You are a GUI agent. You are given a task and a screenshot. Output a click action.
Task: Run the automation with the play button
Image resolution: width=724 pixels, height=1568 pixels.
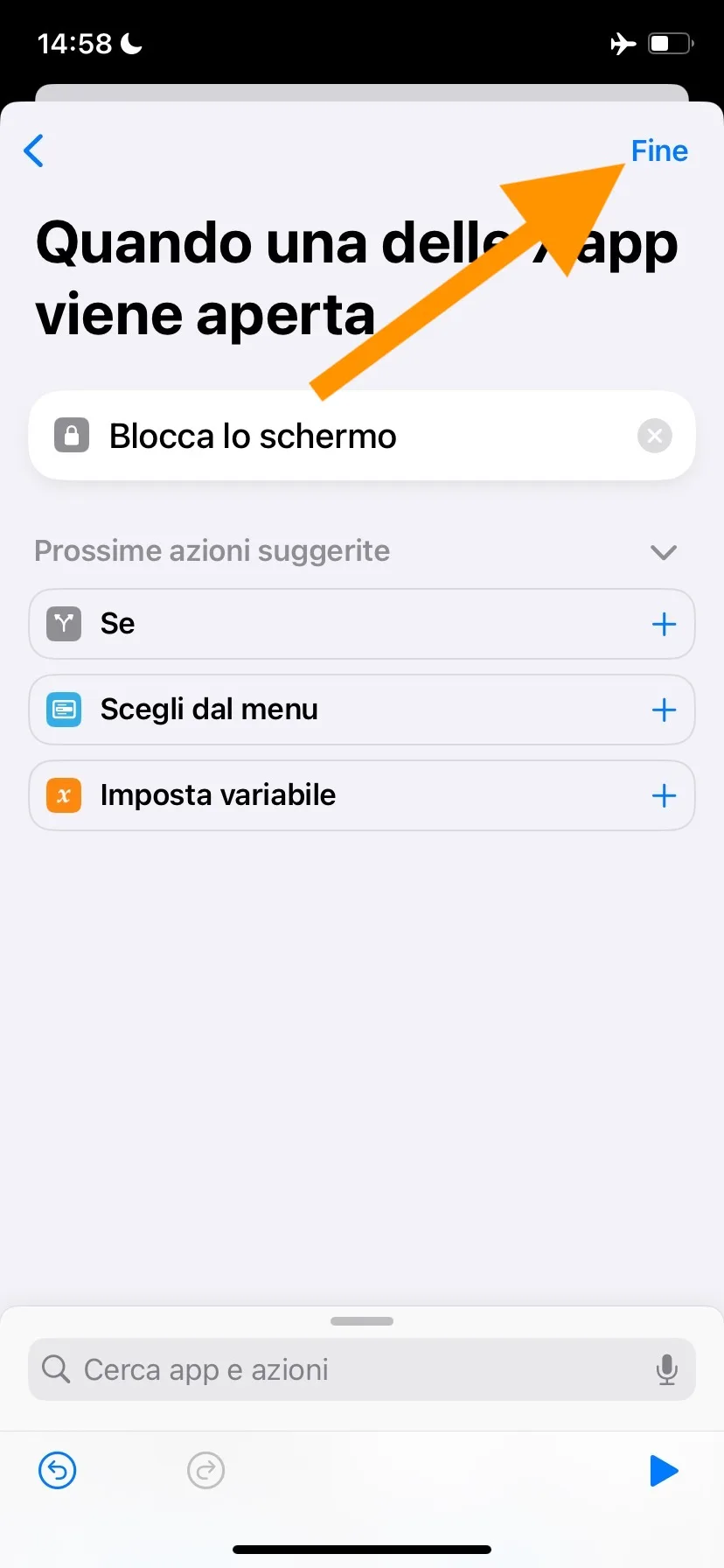pos(664,1470)
